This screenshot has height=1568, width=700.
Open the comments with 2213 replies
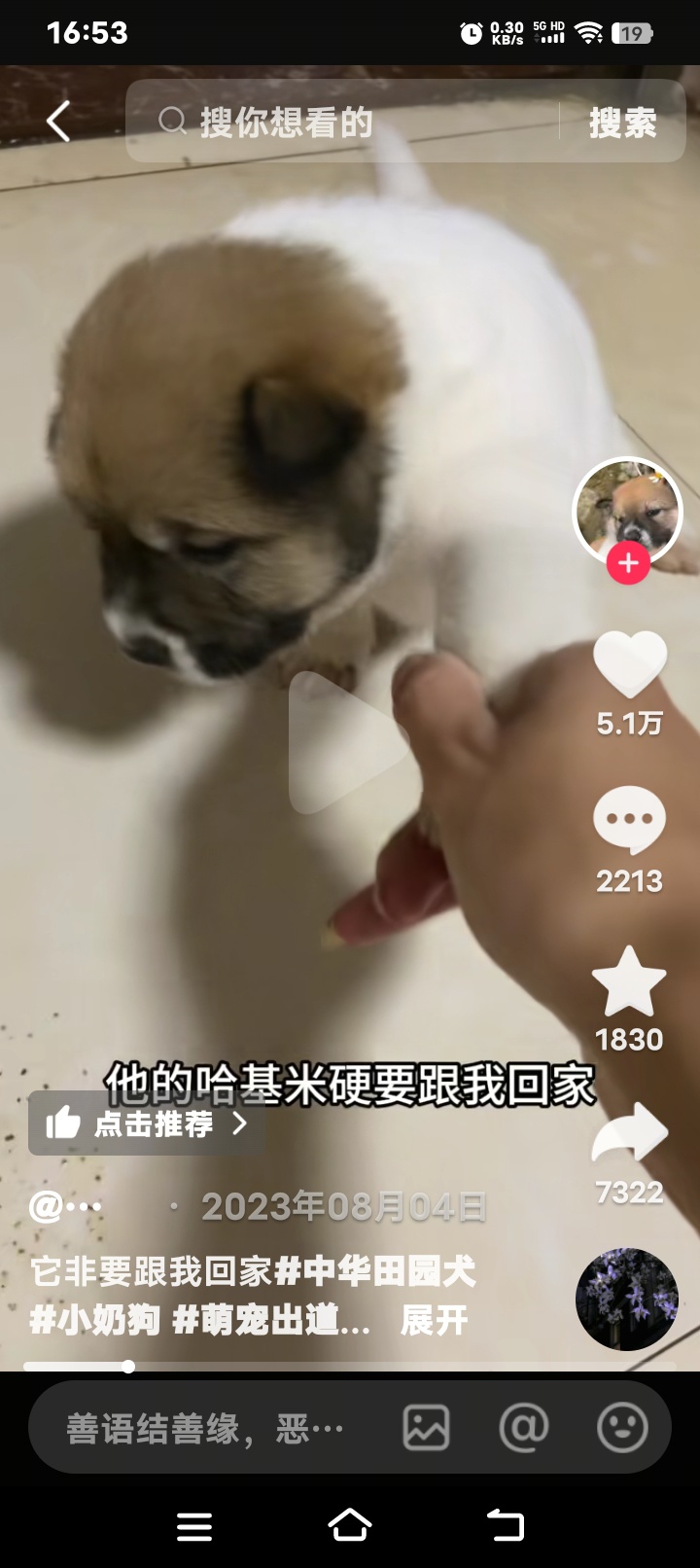[629, 822]
